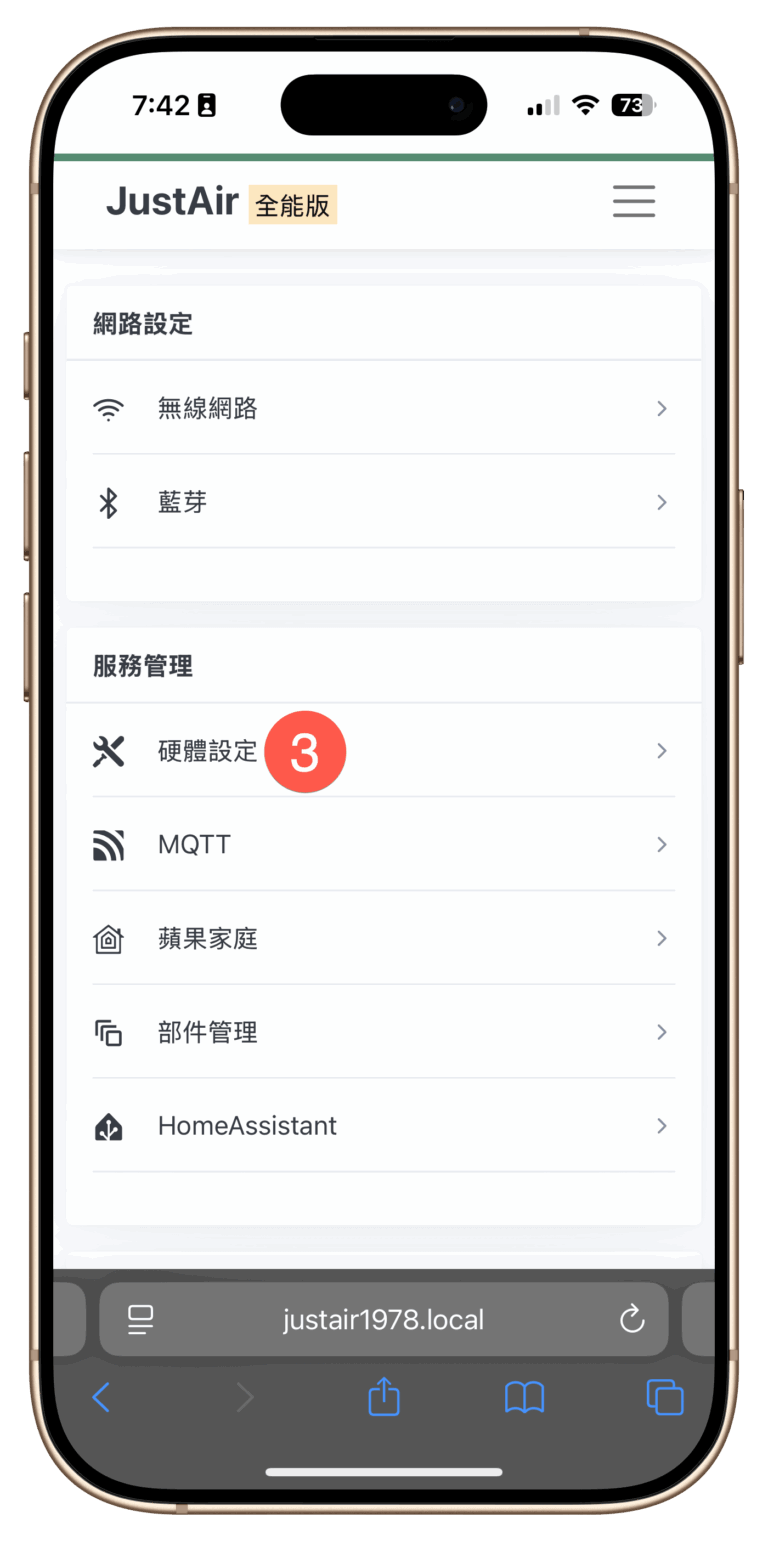Open the page settings icon in address bar
768x1541 pixels.
click(140, 1320)
